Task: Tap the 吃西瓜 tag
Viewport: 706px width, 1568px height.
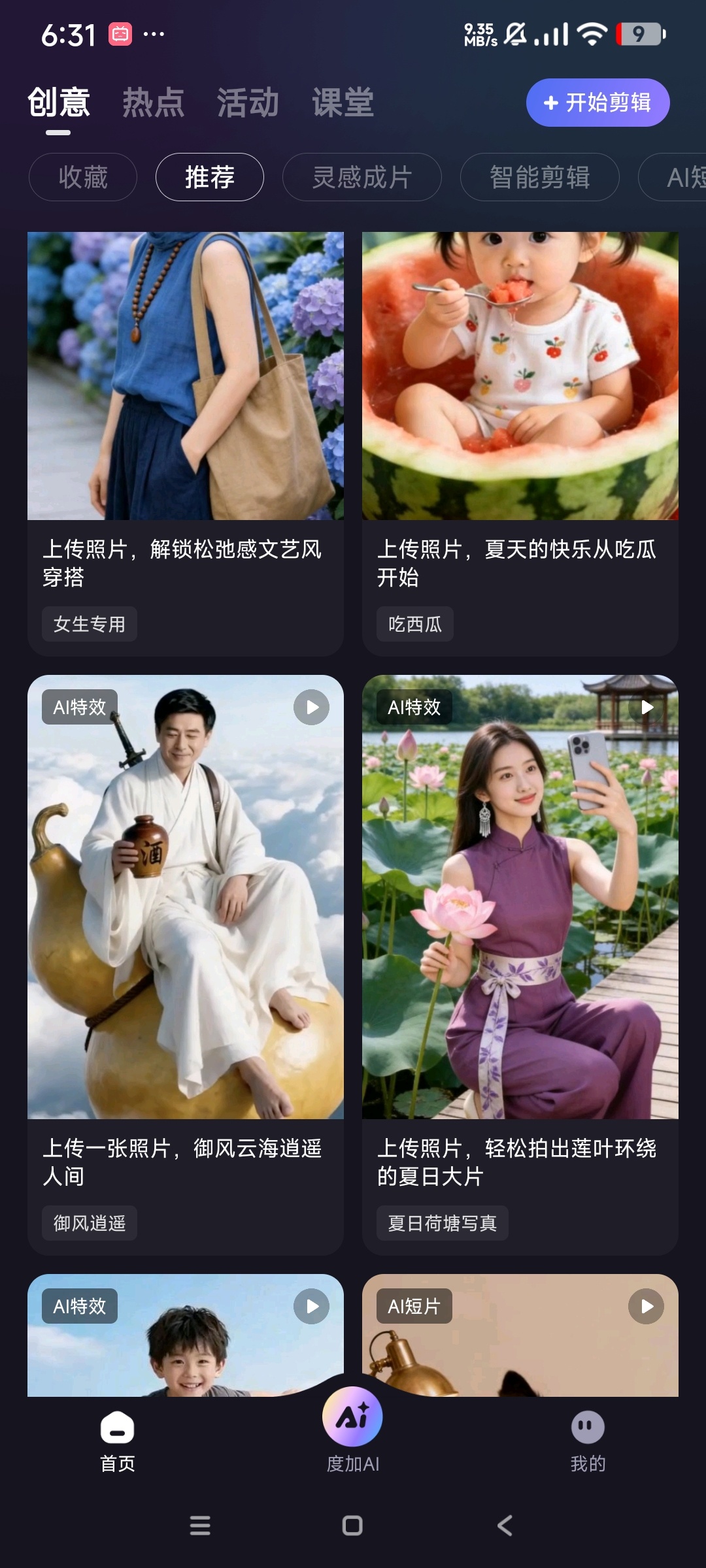Action: [x=415, y=624]
